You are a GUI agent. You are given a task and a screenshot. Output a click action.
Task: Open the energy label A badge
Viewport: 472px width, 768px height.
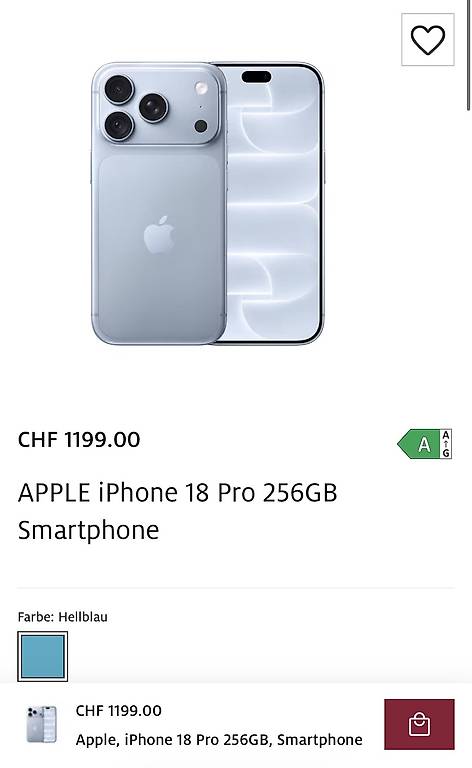(x=425, y=444)
